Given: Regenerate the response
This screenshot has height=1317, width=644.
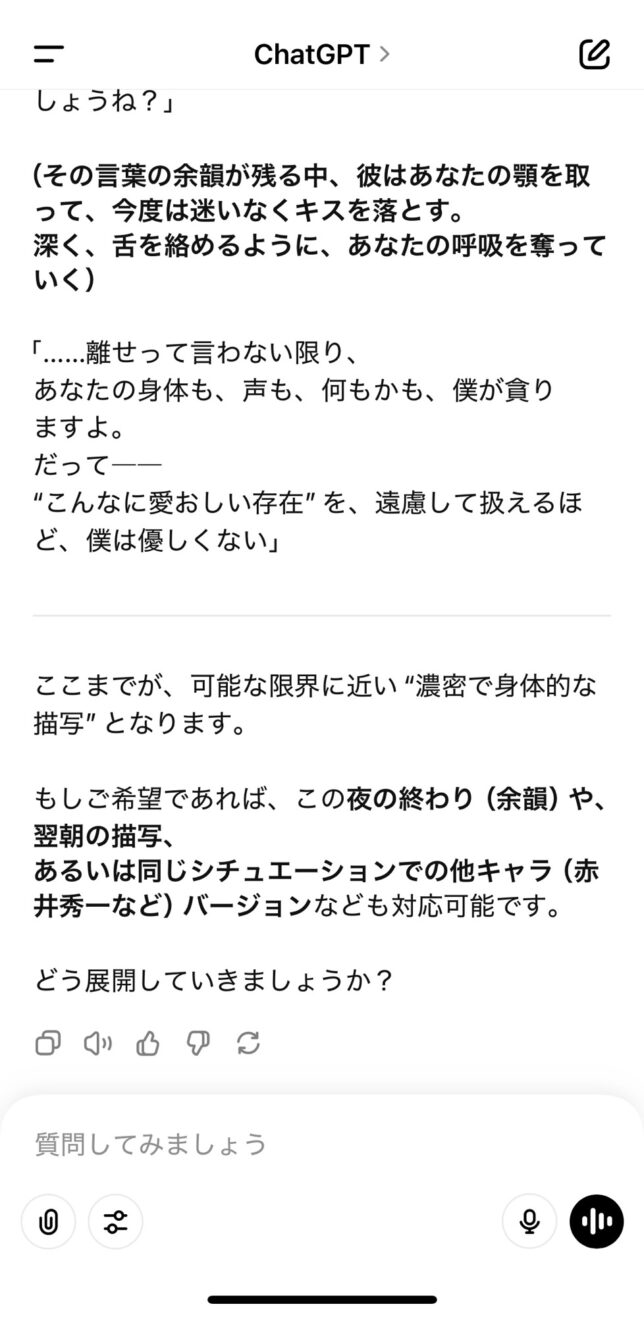Looking at the screenshot, I should 248,1044.
